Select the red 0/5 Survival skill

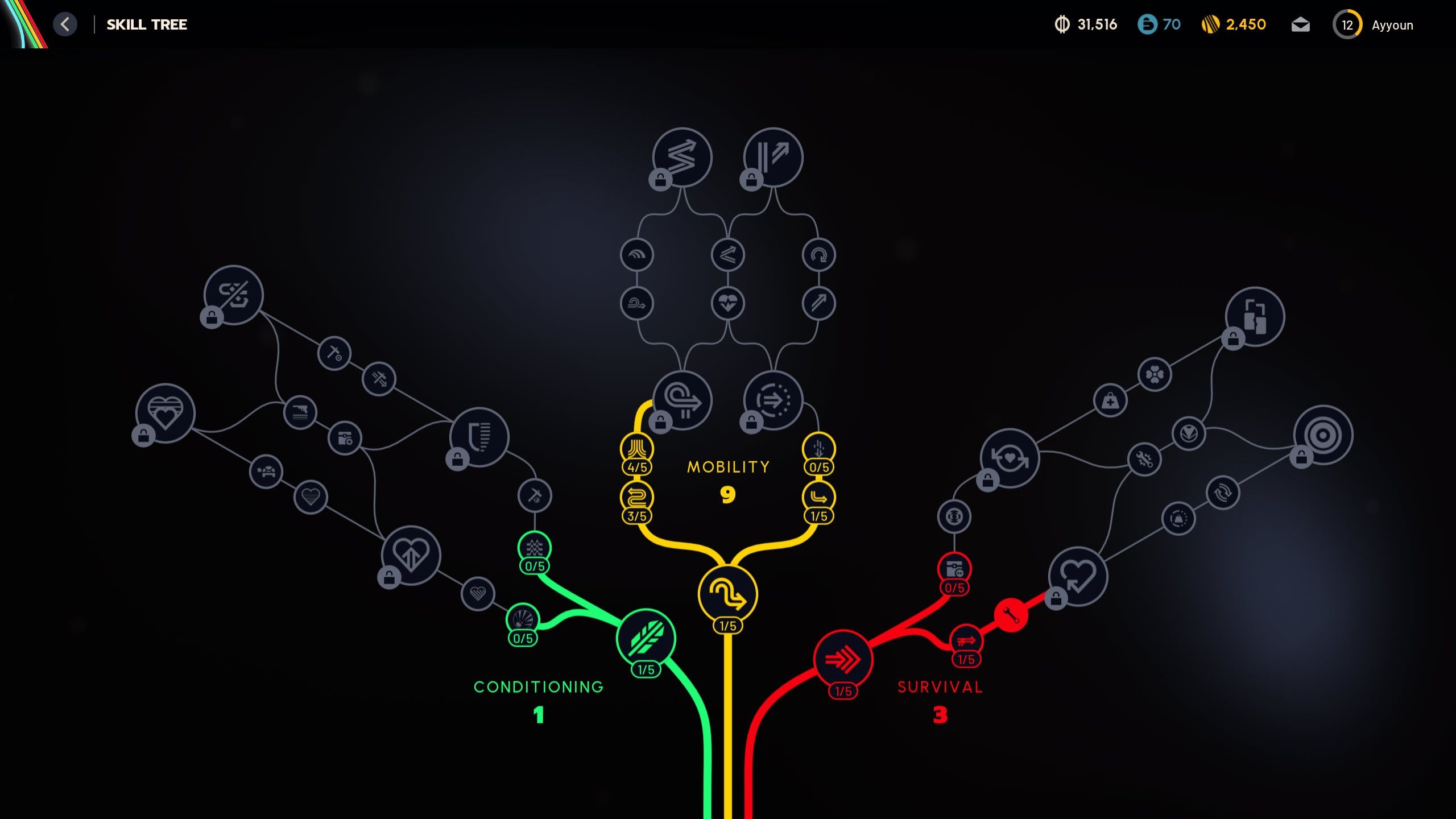(x=954, y=569)
